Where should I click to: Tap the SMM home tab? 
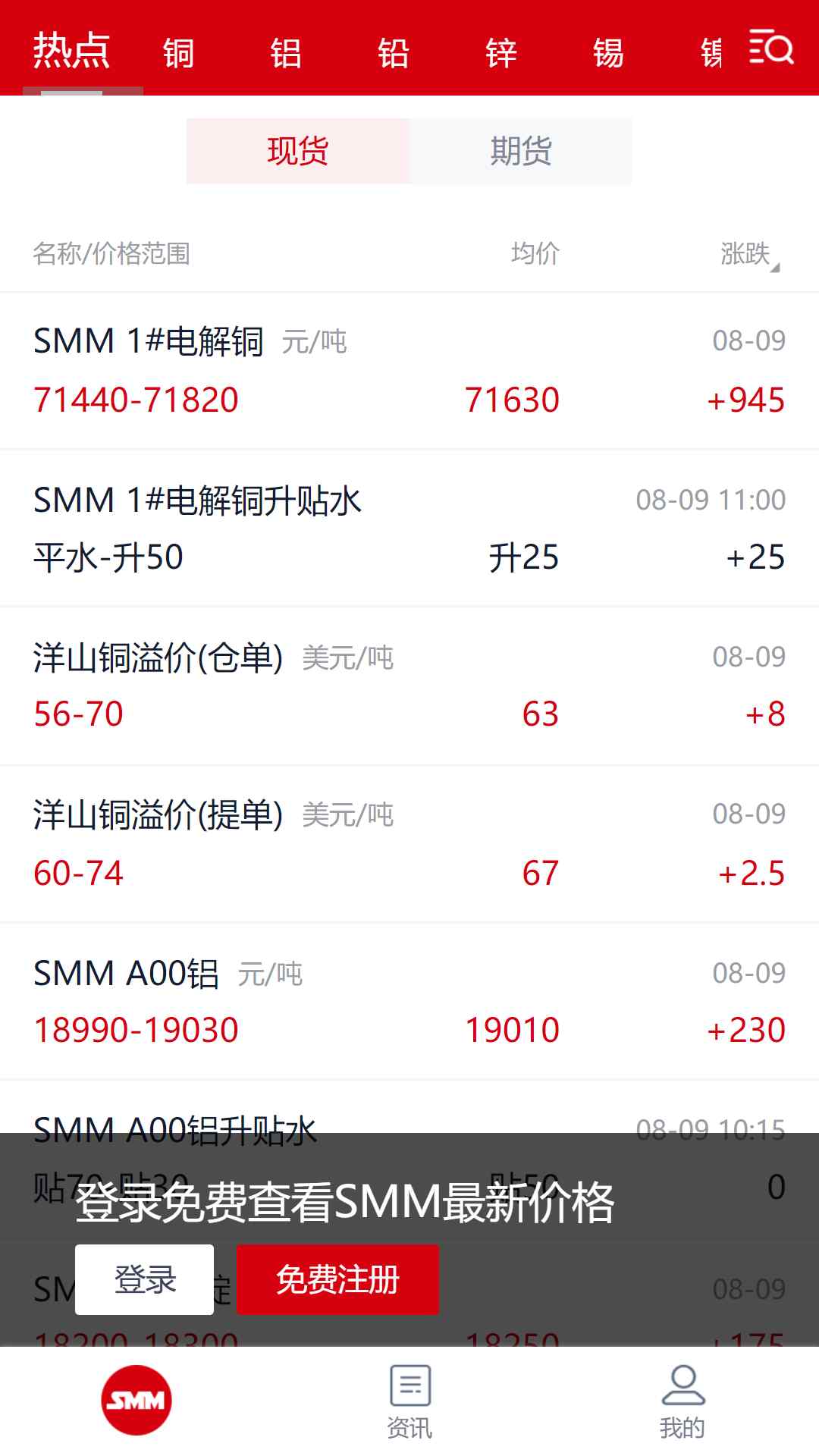[136, 1400]
